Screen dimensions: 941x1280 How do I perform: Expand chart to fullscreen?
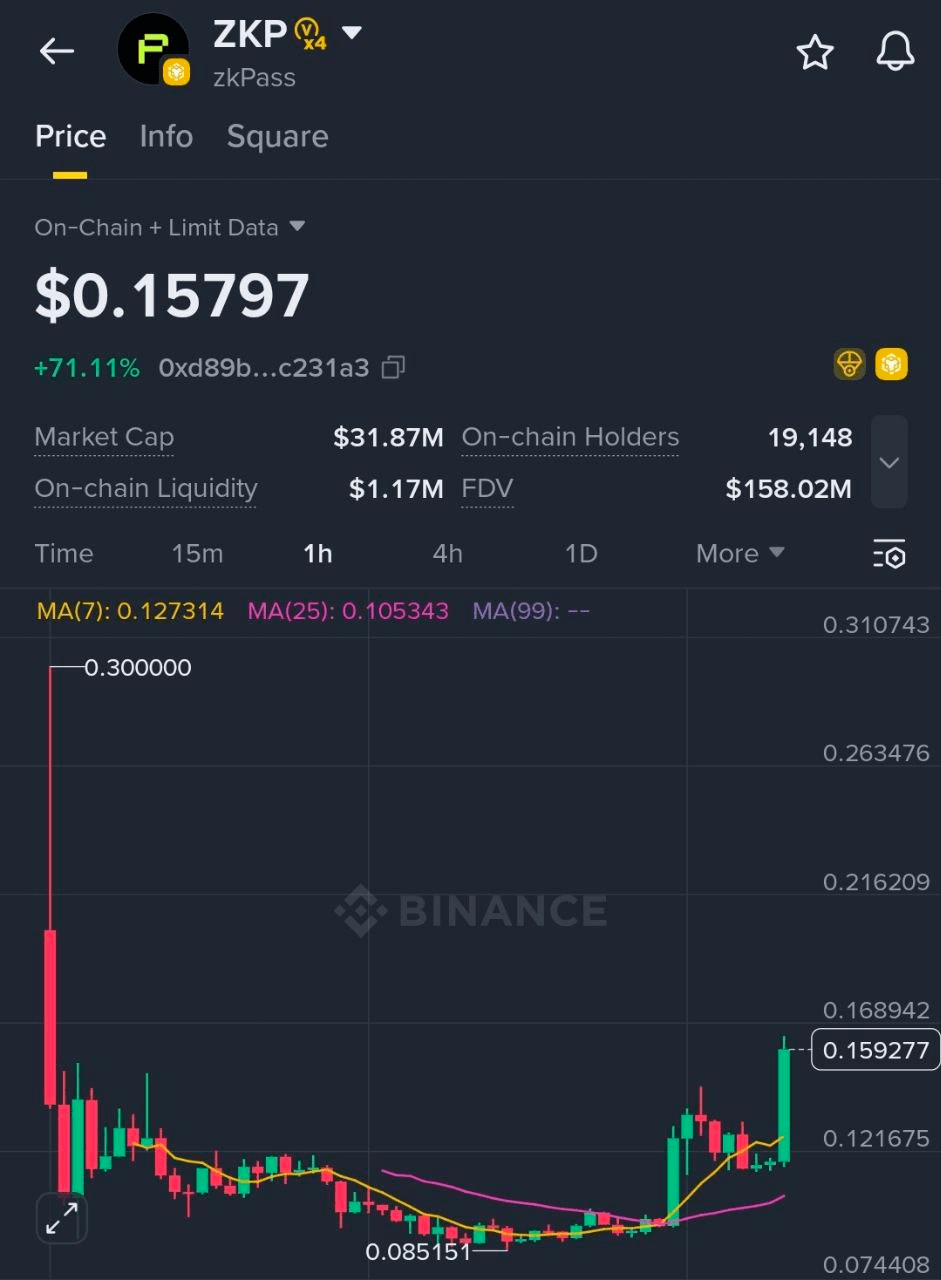point(62,1218)
